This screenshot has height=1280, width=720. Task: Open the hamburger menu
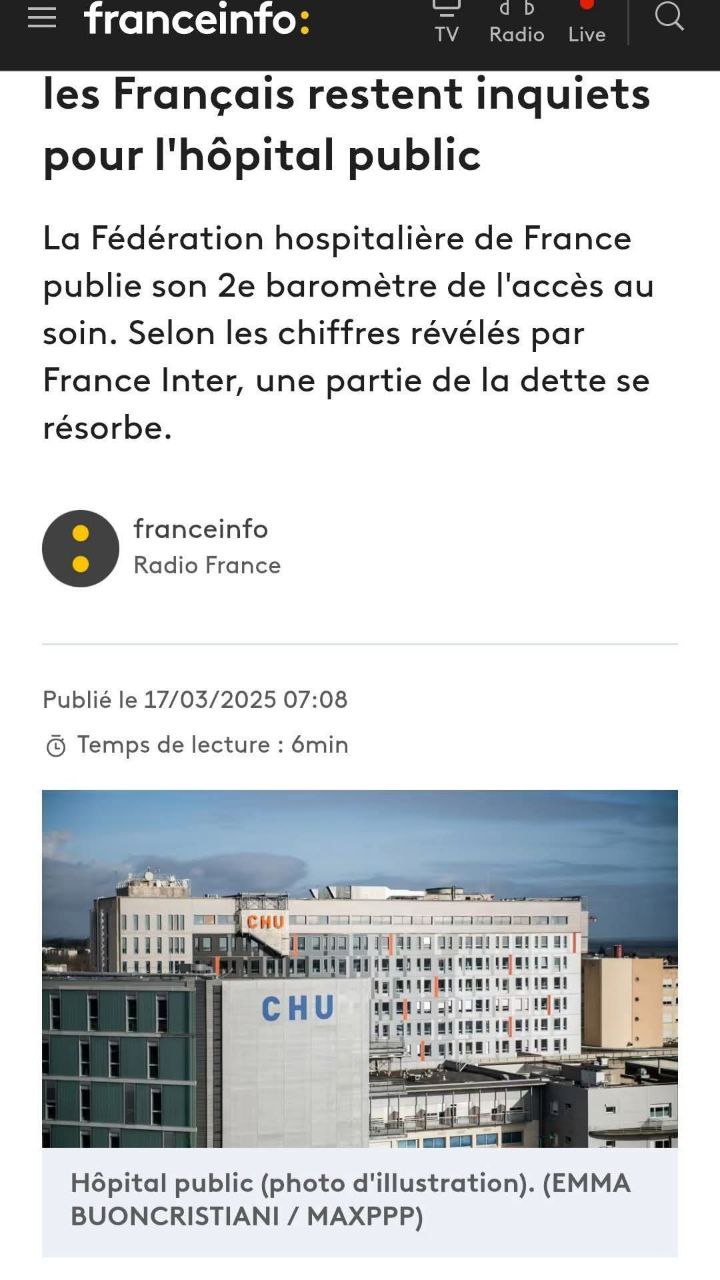click(x=42, y=18)
